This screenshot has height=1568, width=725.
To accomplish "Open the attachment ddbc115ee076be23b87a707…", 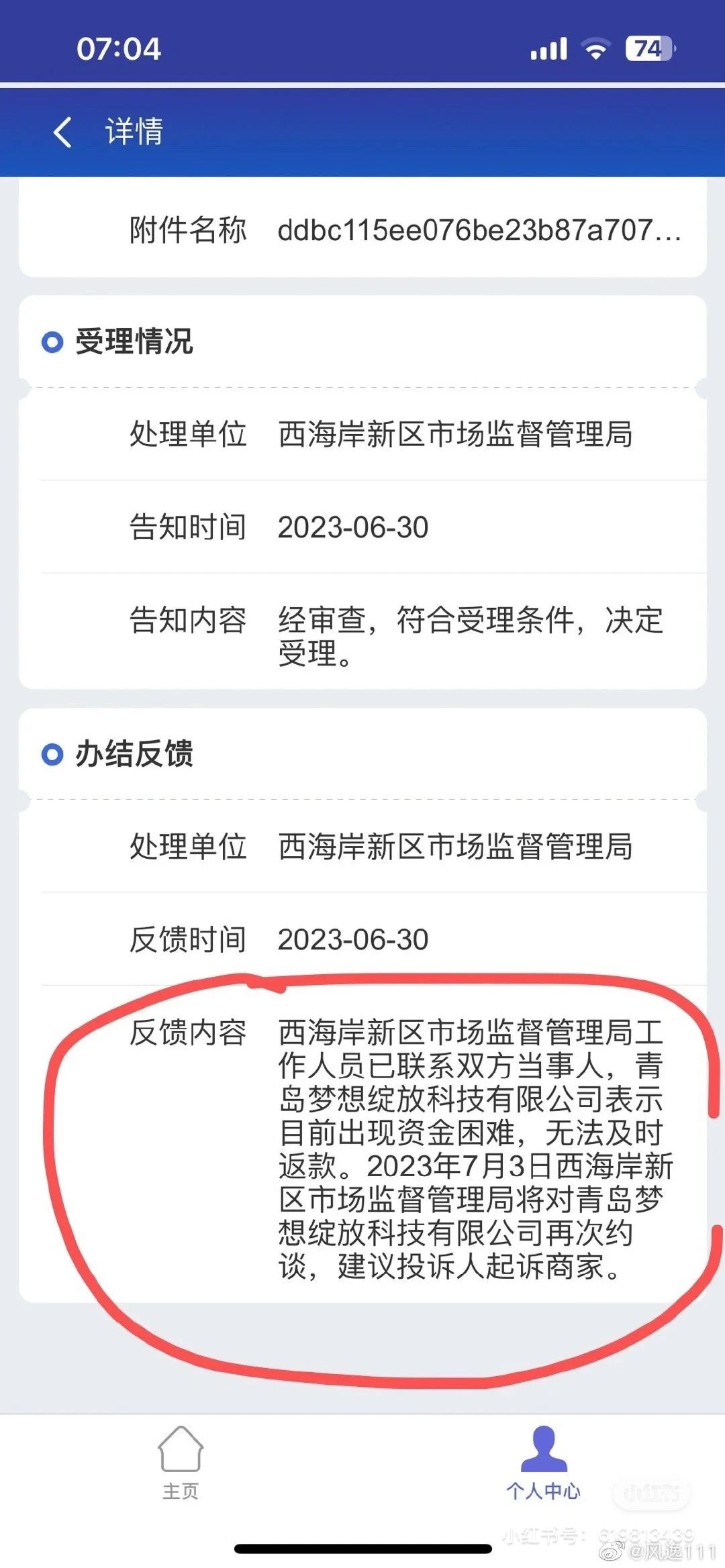I will pyautogui.click(x=479, y=230).
